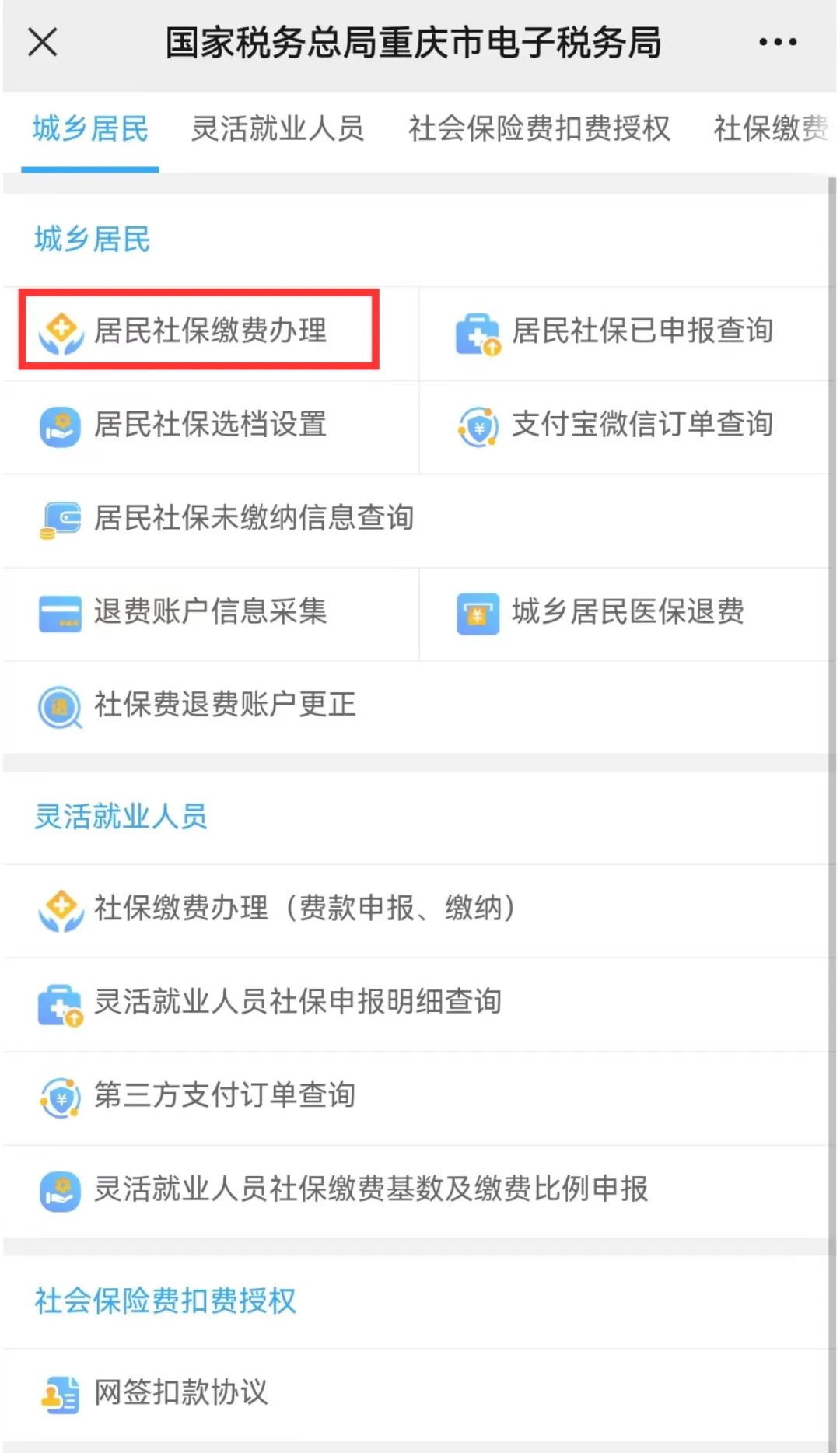Open 退费账户信息采集
The image size is (840, 1453).
point(210,613)
